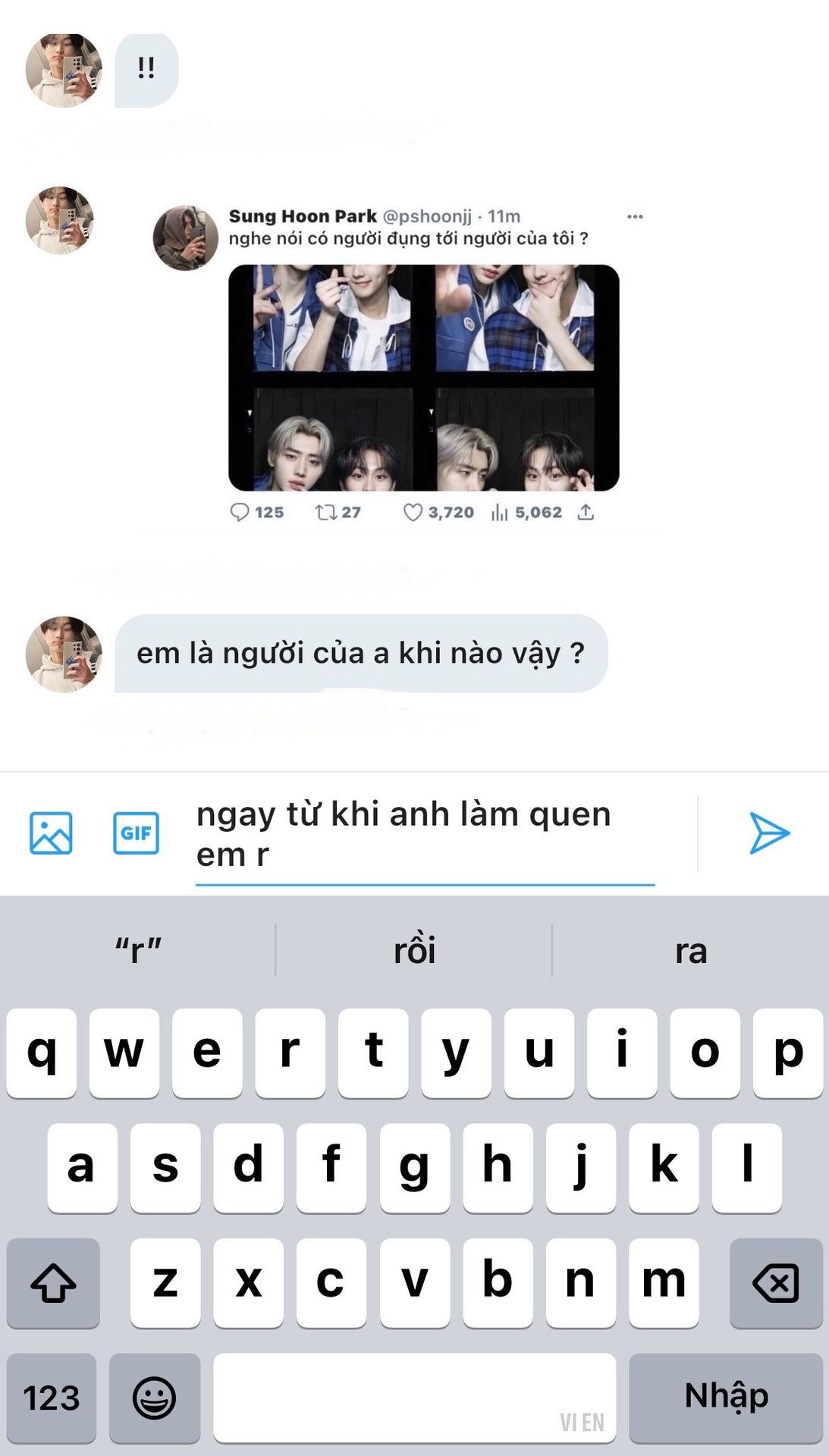Keep the quoted "r" suggestion
The height and width of the screenshot is (1456, 829).
click(138, 950)
